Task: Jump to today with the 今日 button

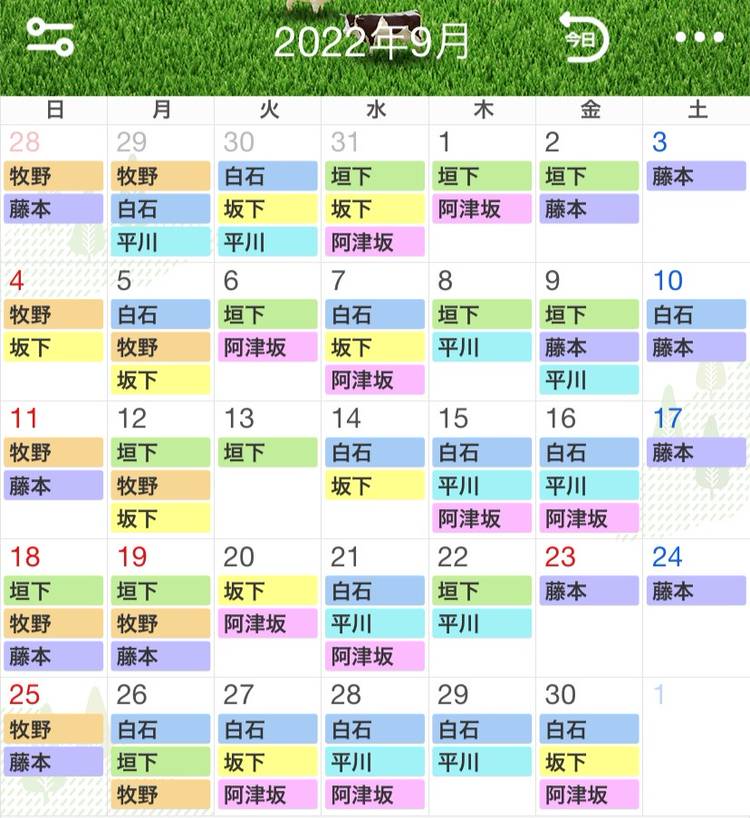Action: coord(583,38)
